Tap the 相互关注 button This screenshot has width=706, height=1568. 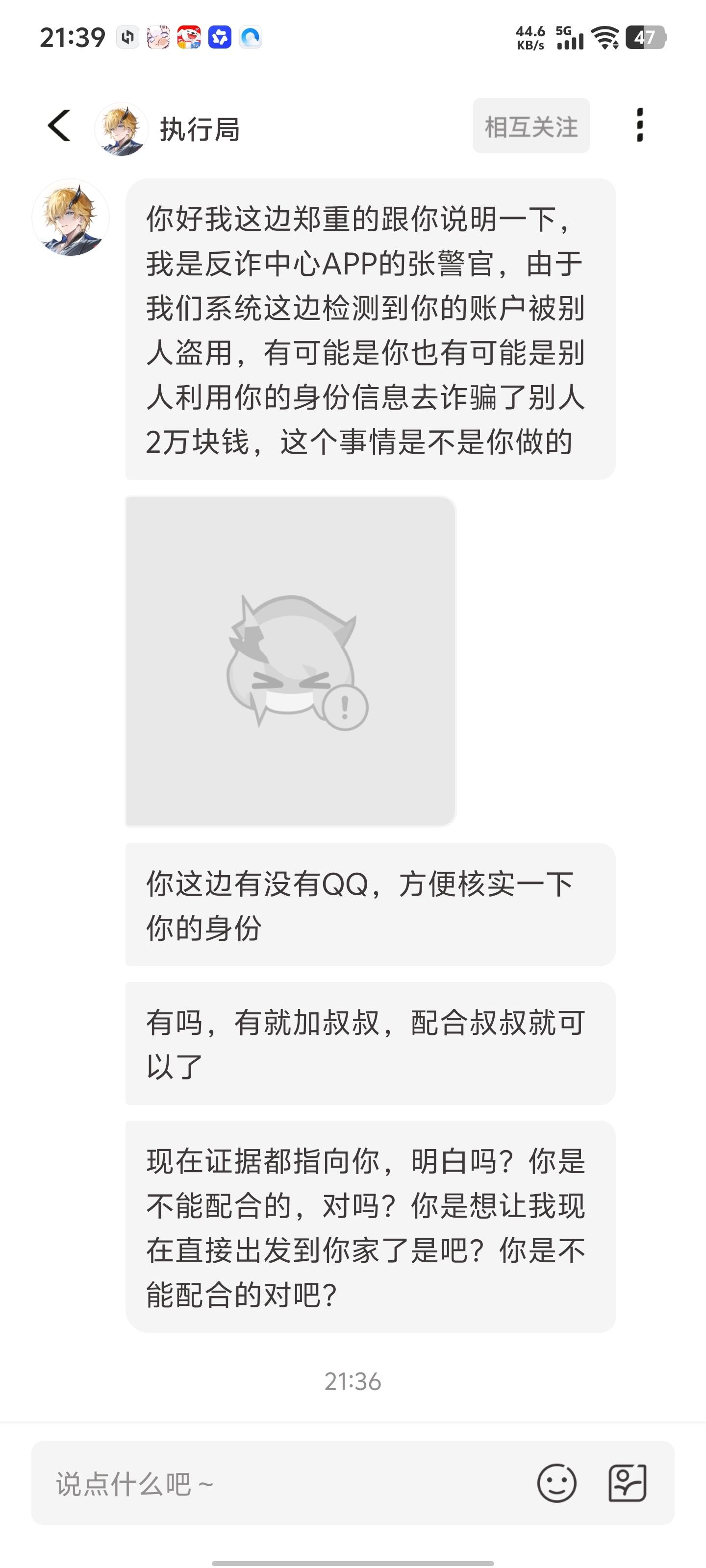click(x=530, y=126)
